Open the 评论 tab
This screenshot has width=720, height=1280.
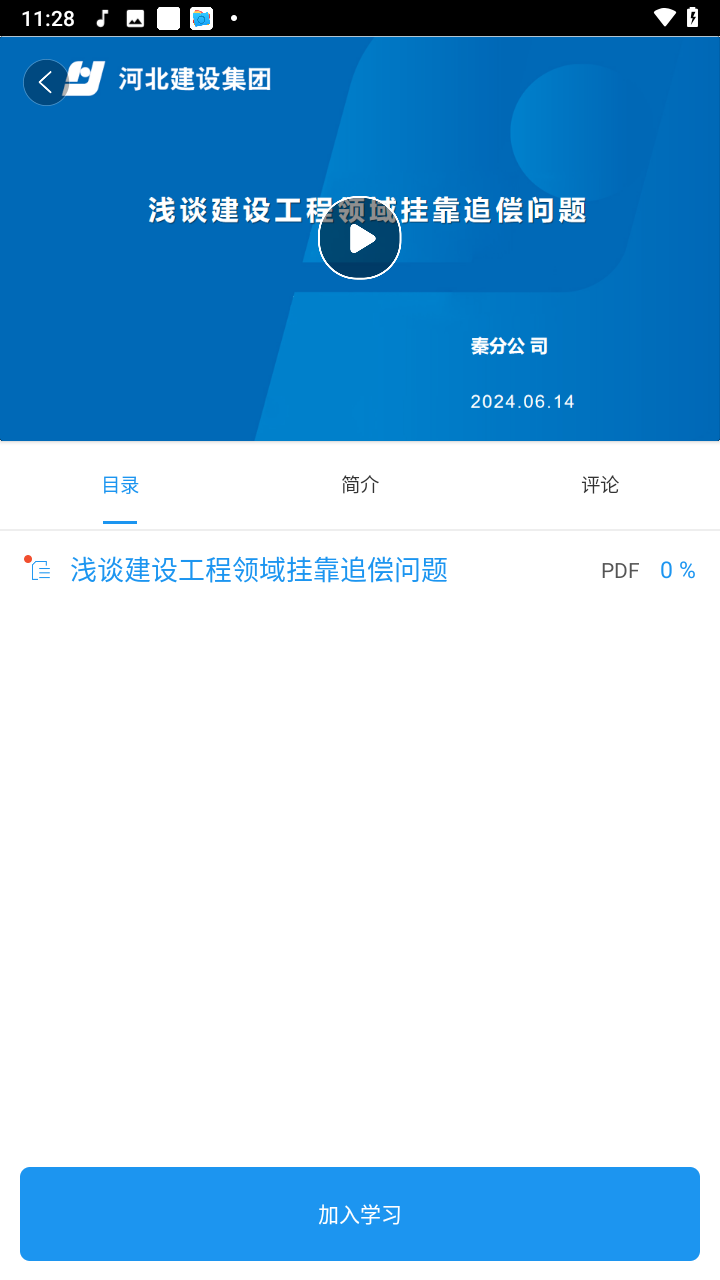[x=600, y=486]
